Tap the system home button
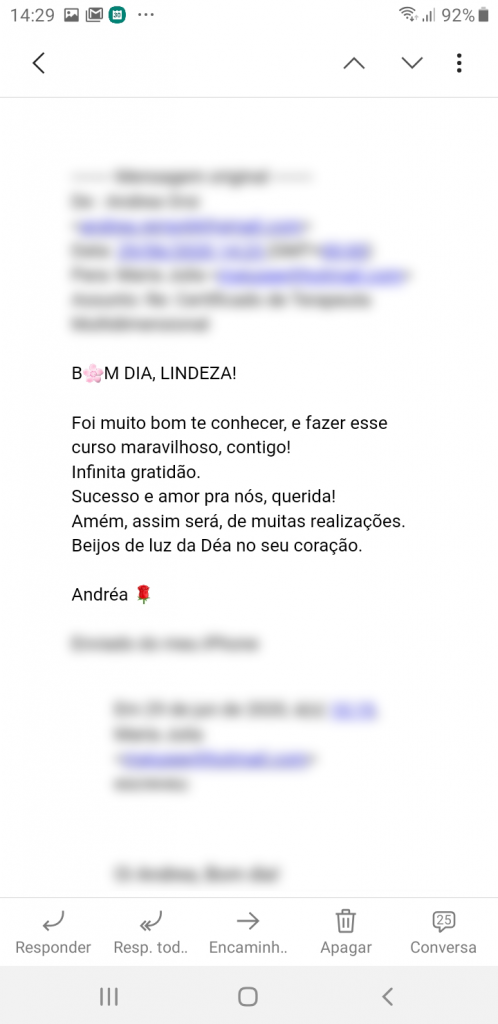The height and width of the screenshot is (1024, 498). 248,997
